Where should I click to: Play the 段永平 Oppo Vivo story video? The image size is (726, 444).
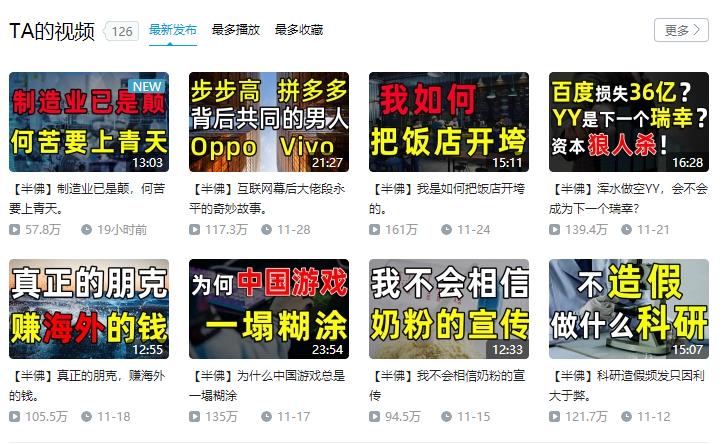(x=269, y=122)
